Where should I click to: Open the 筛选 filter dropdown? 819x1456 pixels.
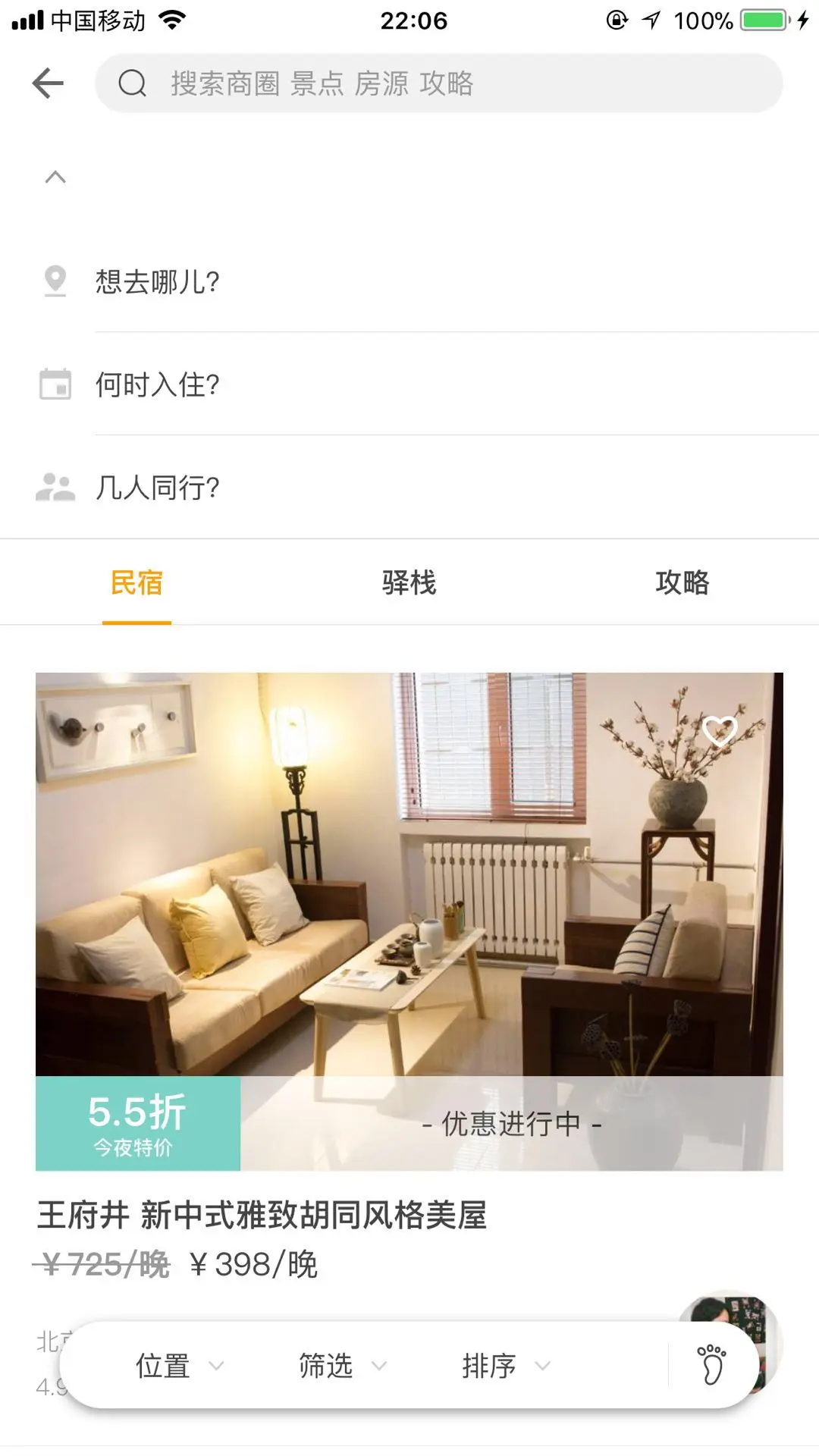tap(342, 1366)
